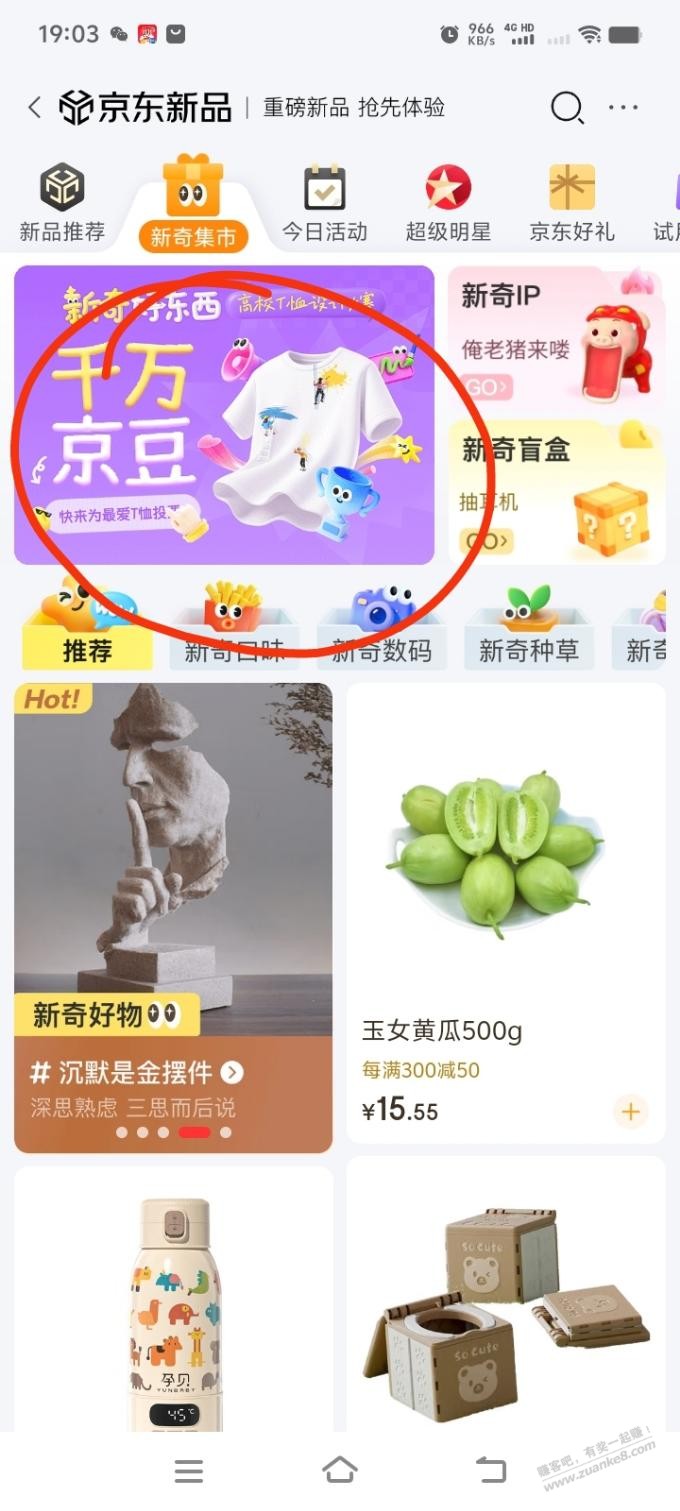Switch to the 新奇数码 category
Image resolution: width=680 pixels, height=1511 pixels.
coord(382,649)
